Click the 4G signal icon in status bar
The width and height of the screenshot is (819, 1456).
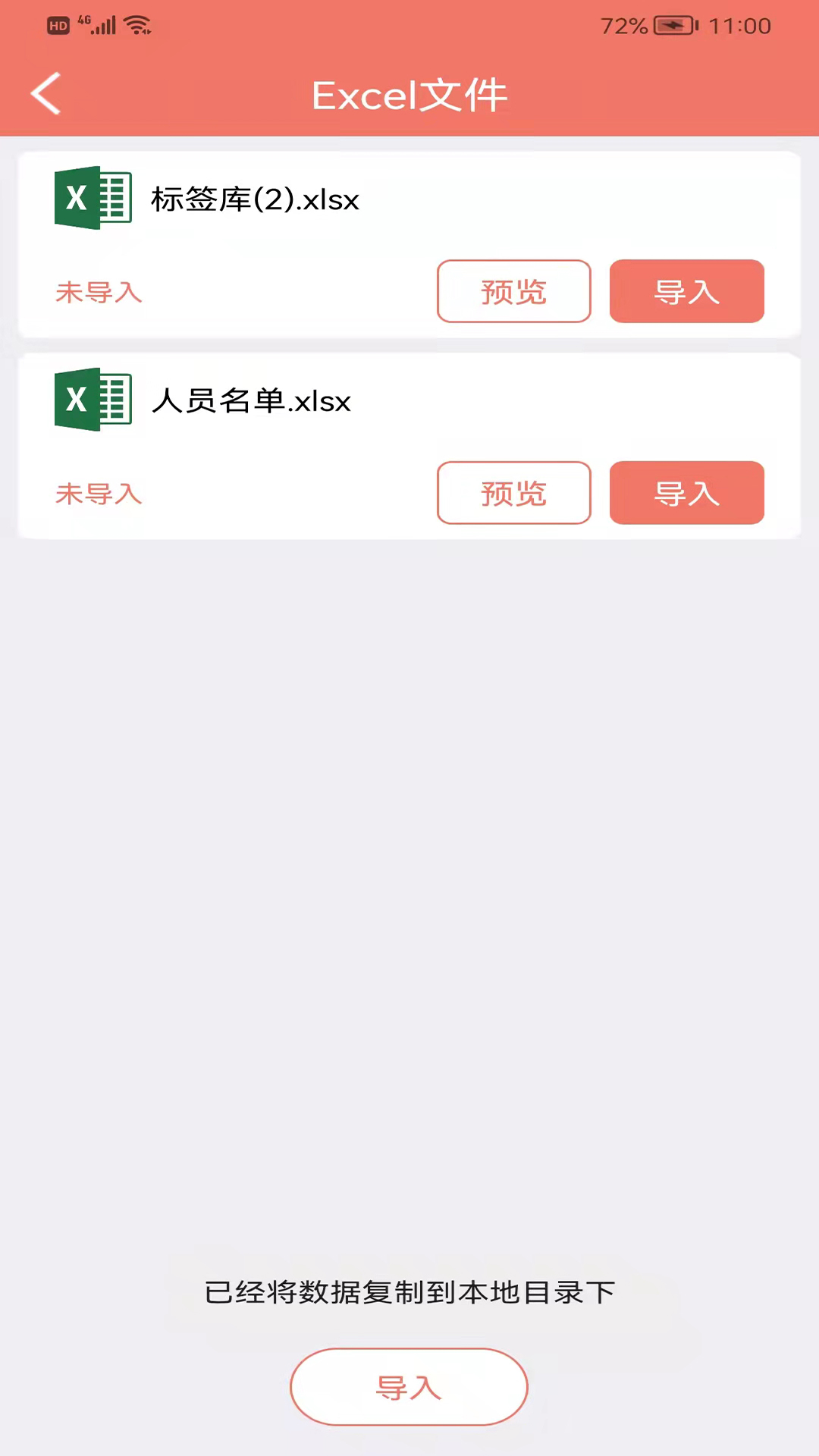[x=99, y=25]
